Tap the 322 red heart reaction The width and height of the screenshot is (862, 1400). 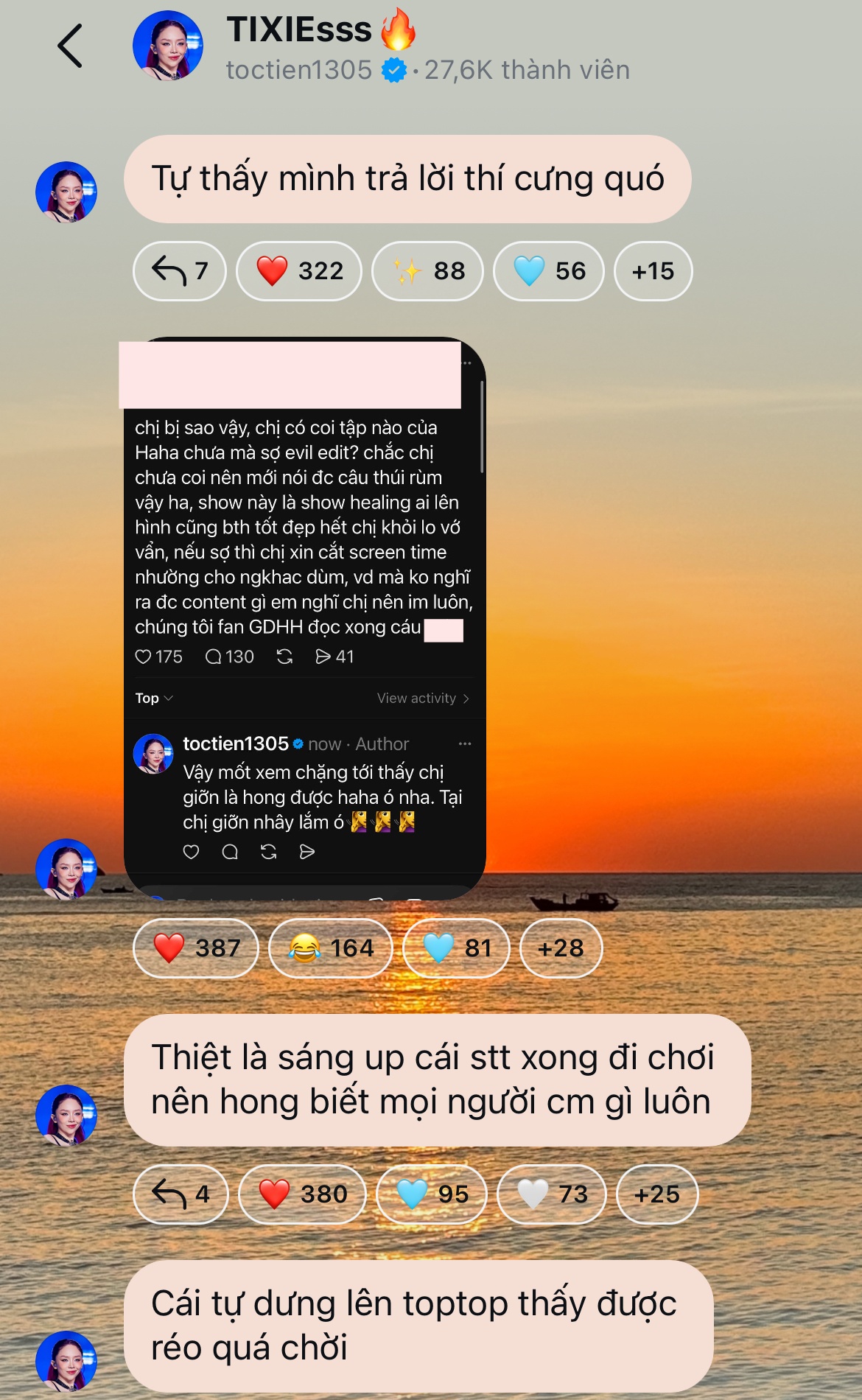tap(299, 271)
